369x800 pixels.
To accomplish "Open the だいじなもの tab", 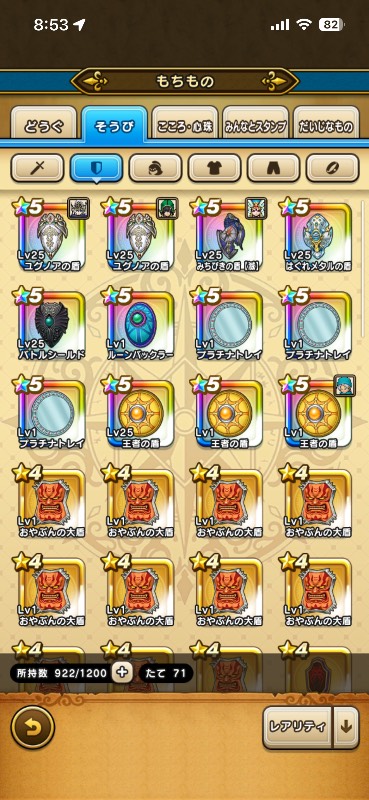I will [326, 123].
